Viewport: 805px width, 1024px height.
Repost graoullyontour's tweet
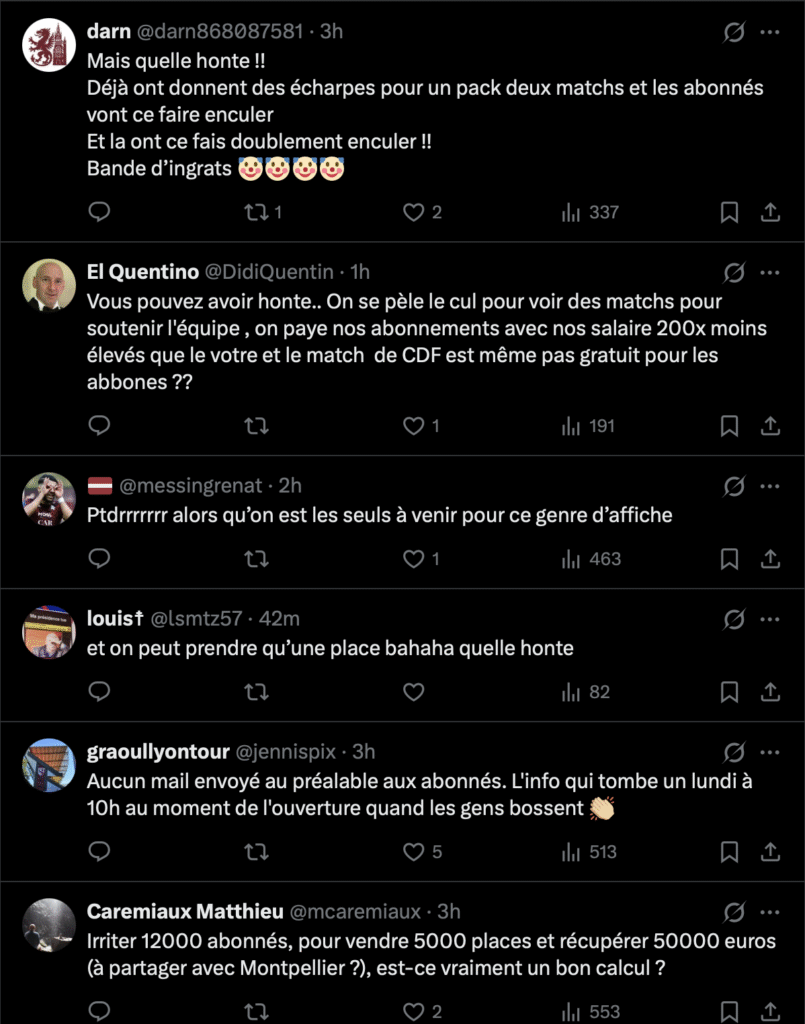pos(257,852)
